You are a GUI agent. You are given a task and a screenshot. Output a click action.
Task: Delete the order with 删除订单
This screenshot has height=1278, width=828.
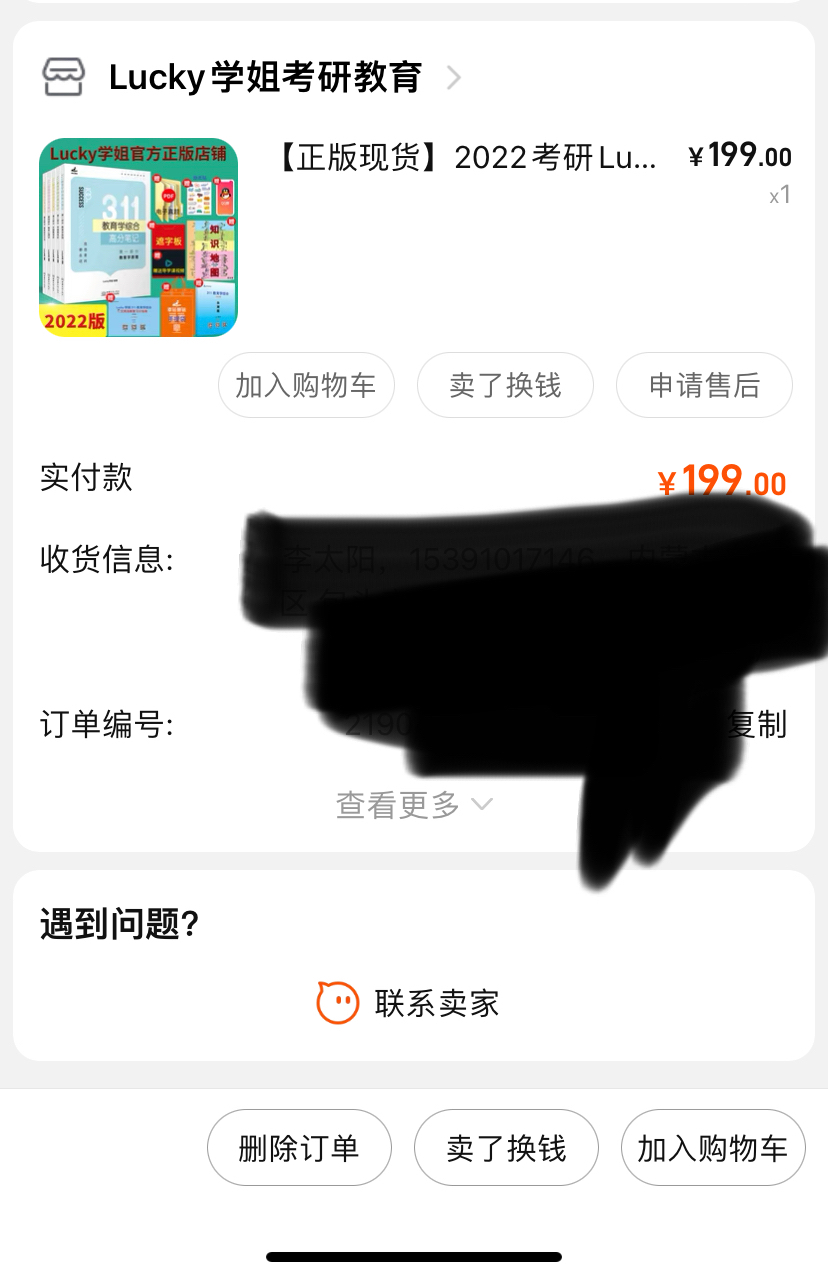pyautogui.click(x=299, y=1148)
